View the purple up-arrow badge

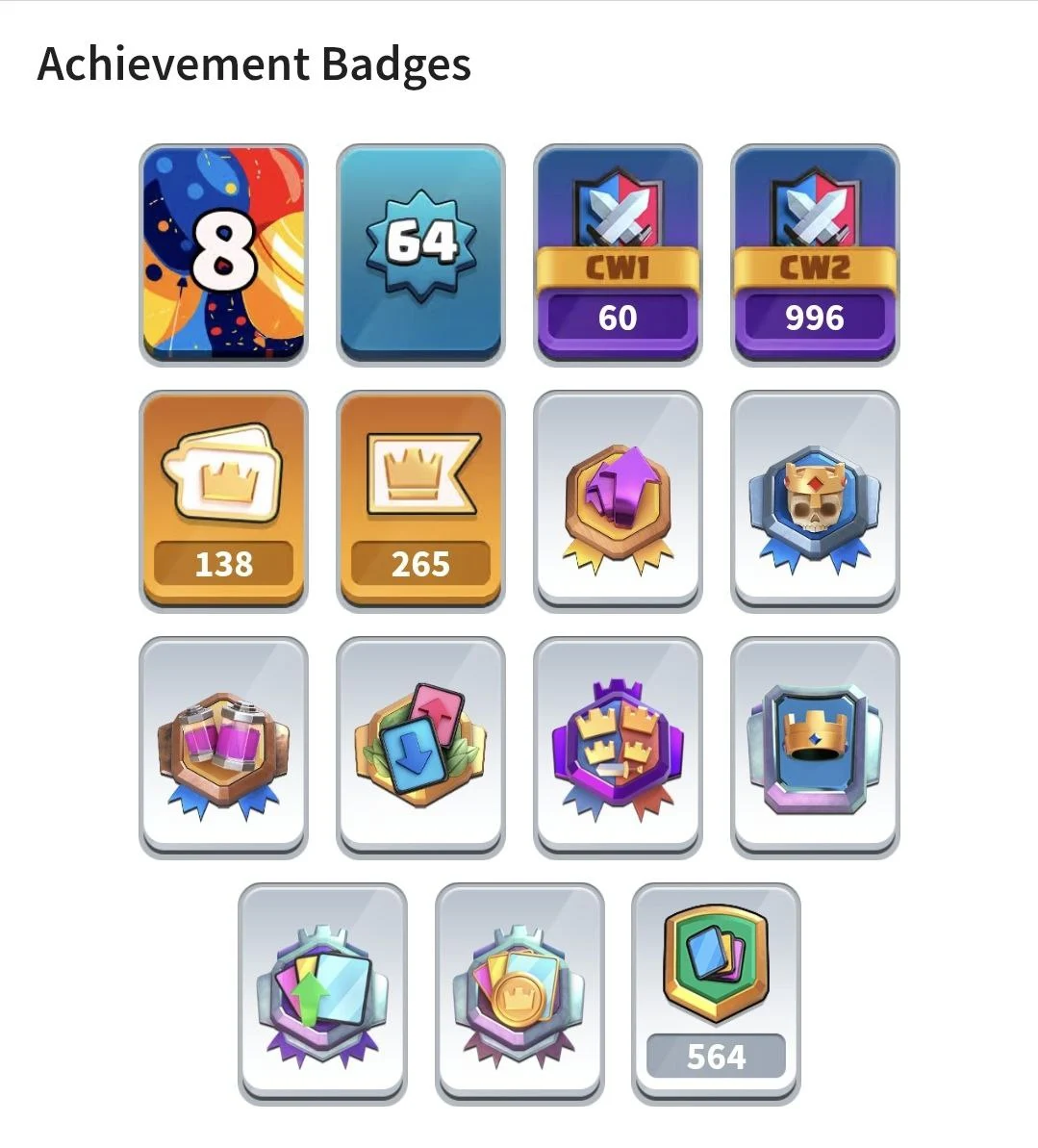618,500
